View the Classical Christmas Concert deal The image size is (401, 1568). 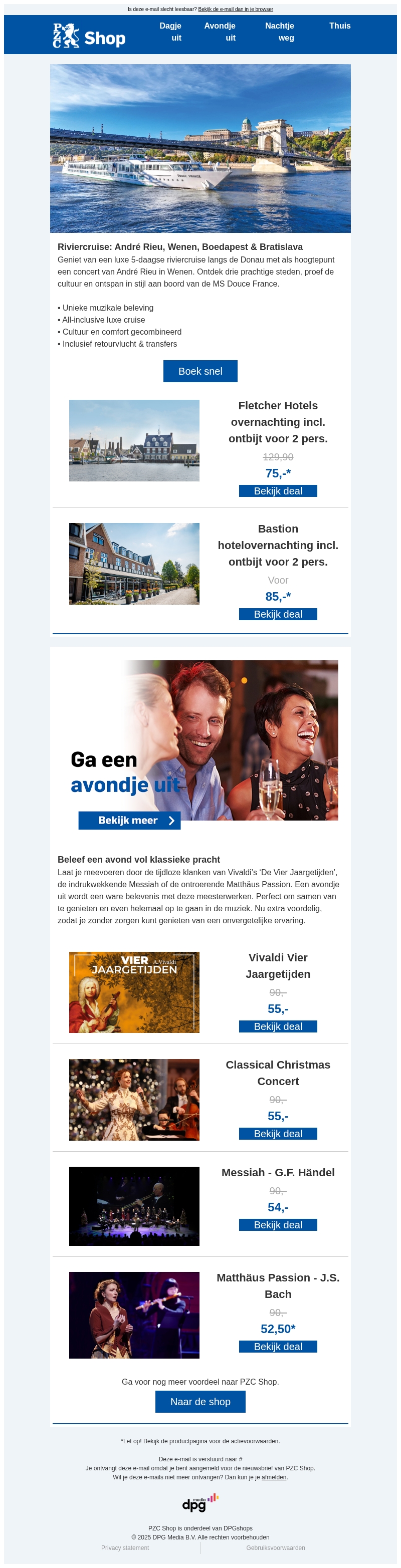pos(278,1133)
